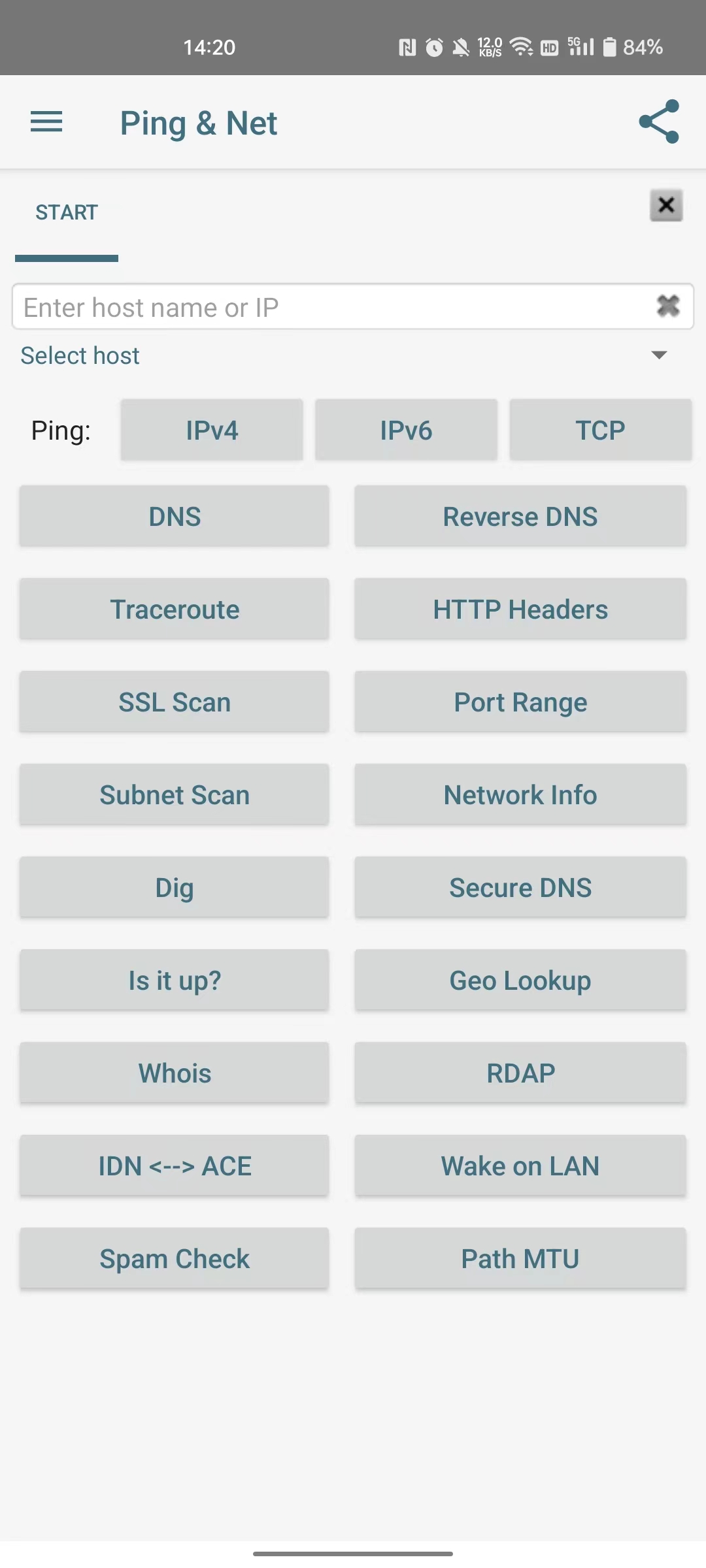Check HTTP Headers
Image resolution: width=706 pixels, height=1568 pixels.
point(520,609)
